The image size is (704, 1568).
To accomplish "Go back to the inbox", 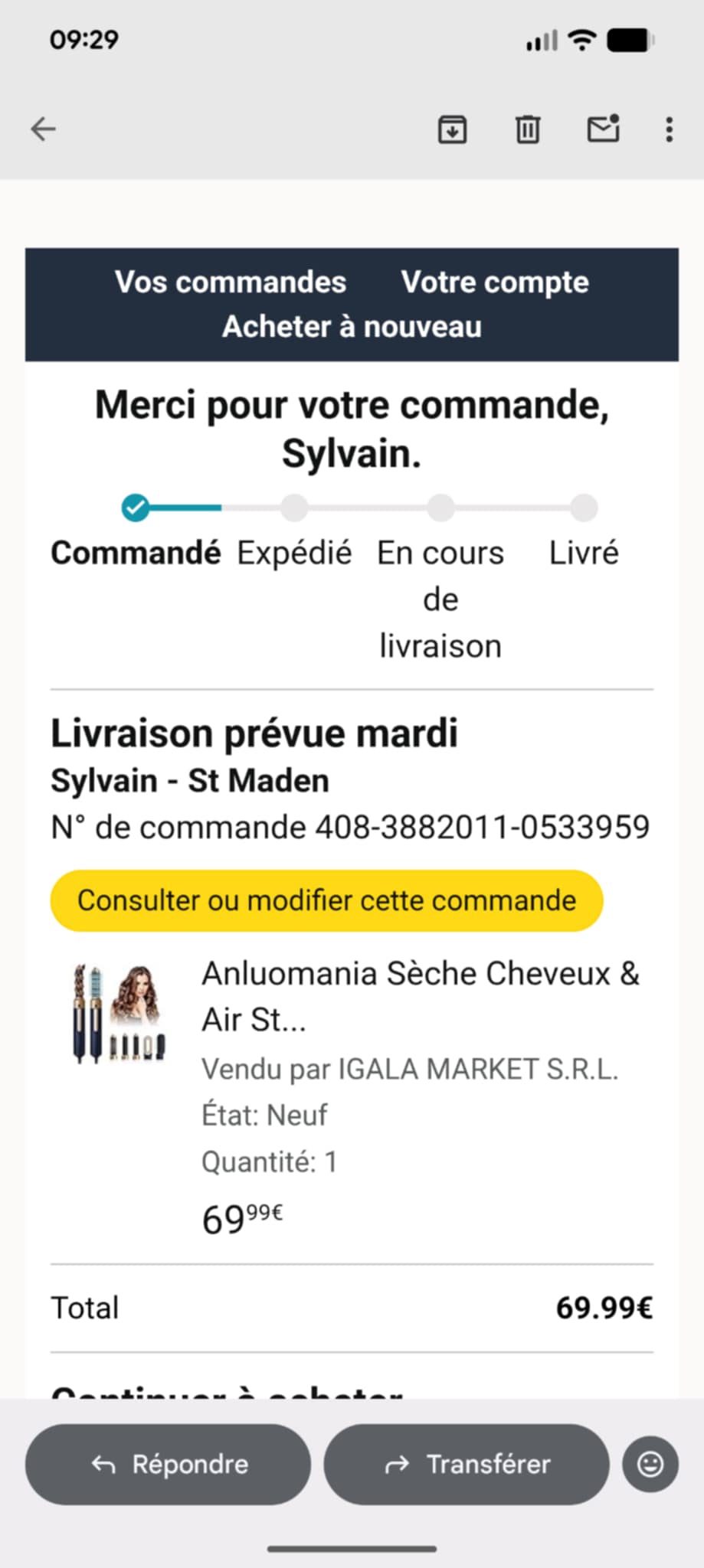I will [x=44, y=129].
